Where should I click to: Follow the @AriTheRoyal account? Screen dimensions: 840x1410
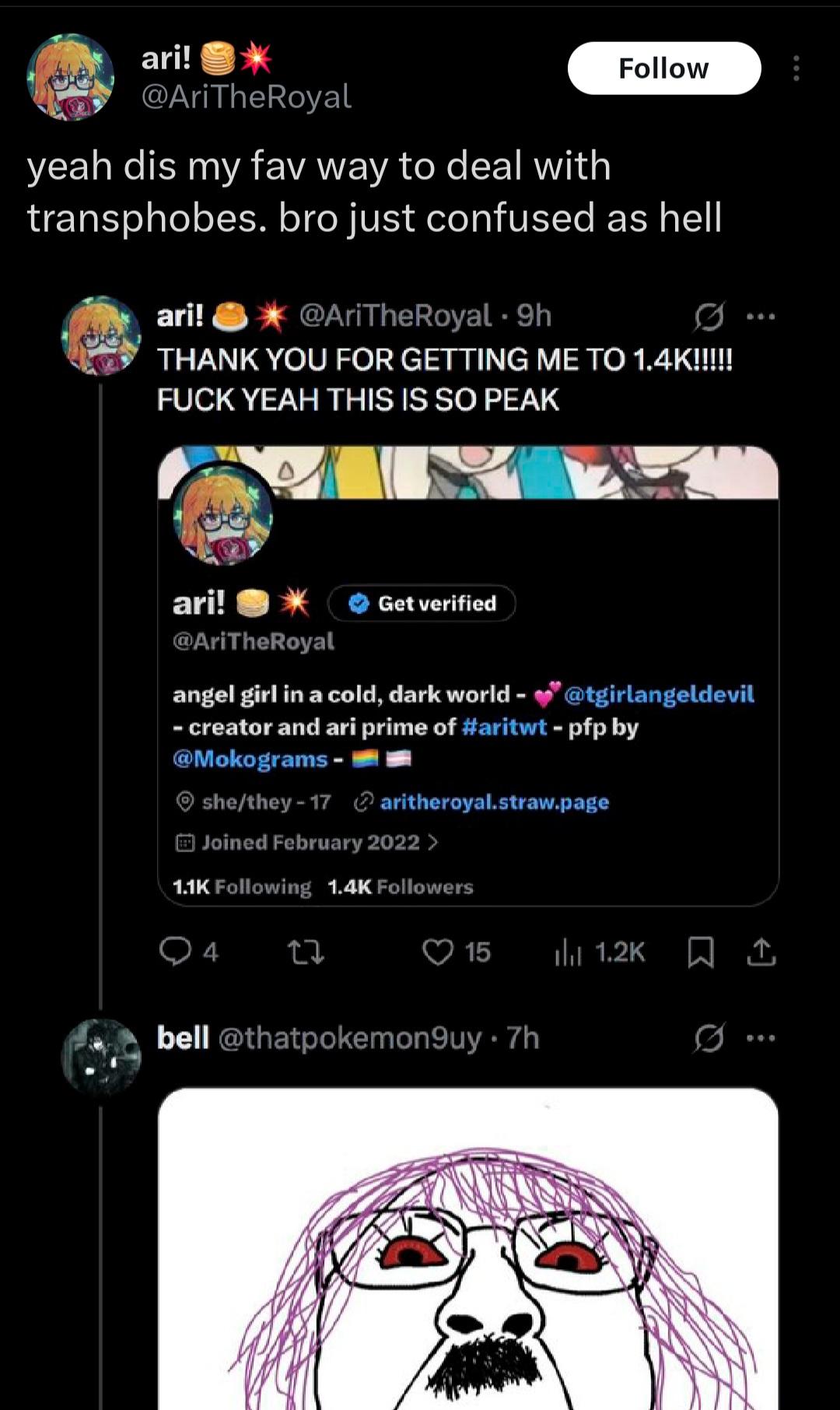(x=663, y=68)
